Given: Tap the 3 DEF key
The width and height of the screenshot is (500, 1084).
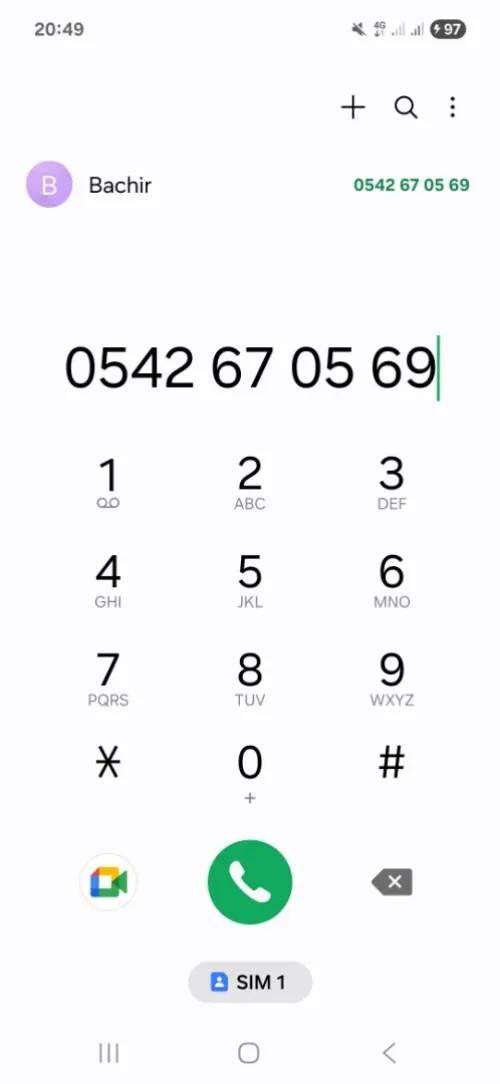Looking at the screenshot, I should pyautogui.click(x=391, y=483).
